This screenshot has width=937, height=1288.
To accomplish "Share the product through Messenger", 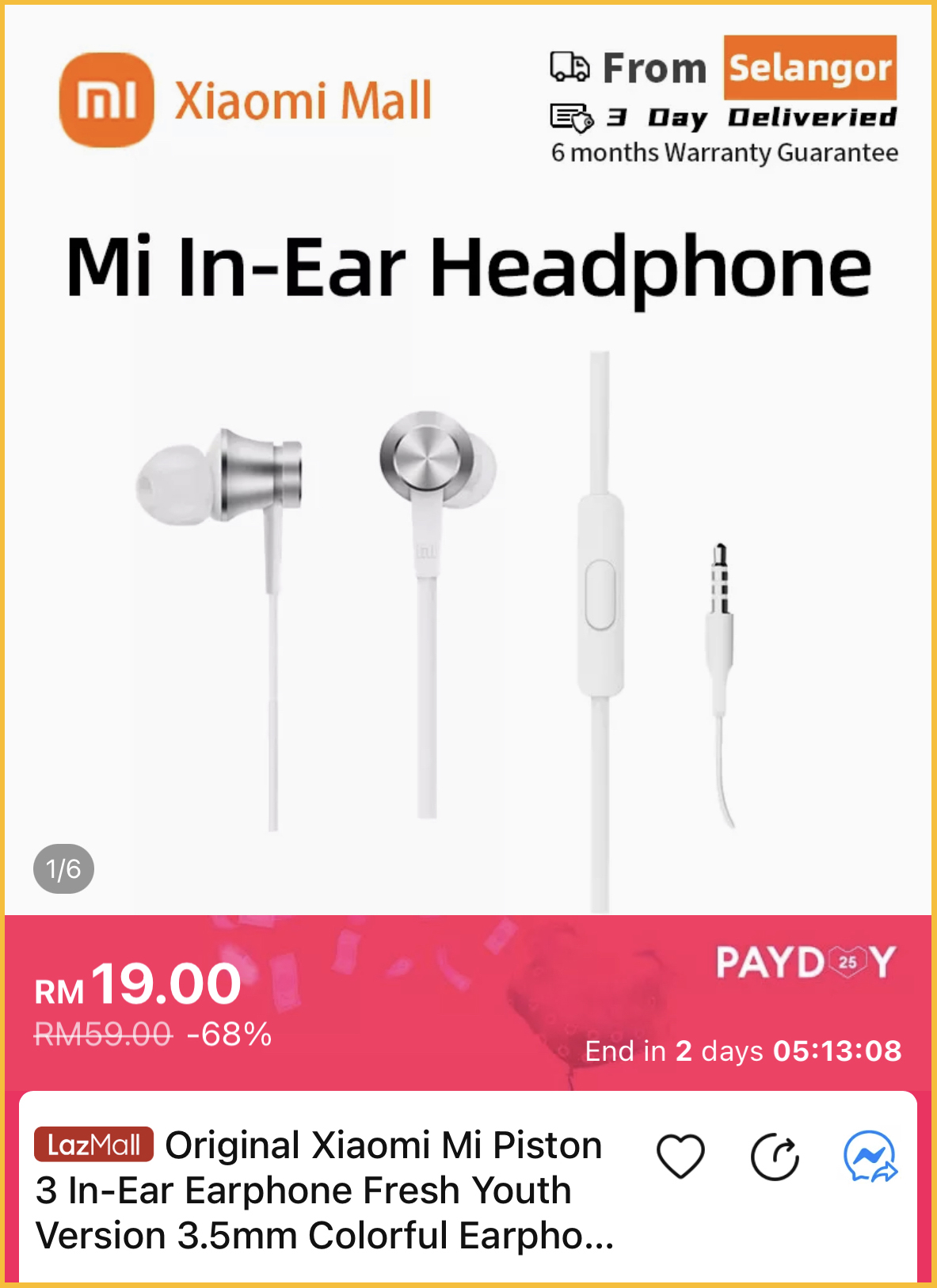I will point(870,1157).
